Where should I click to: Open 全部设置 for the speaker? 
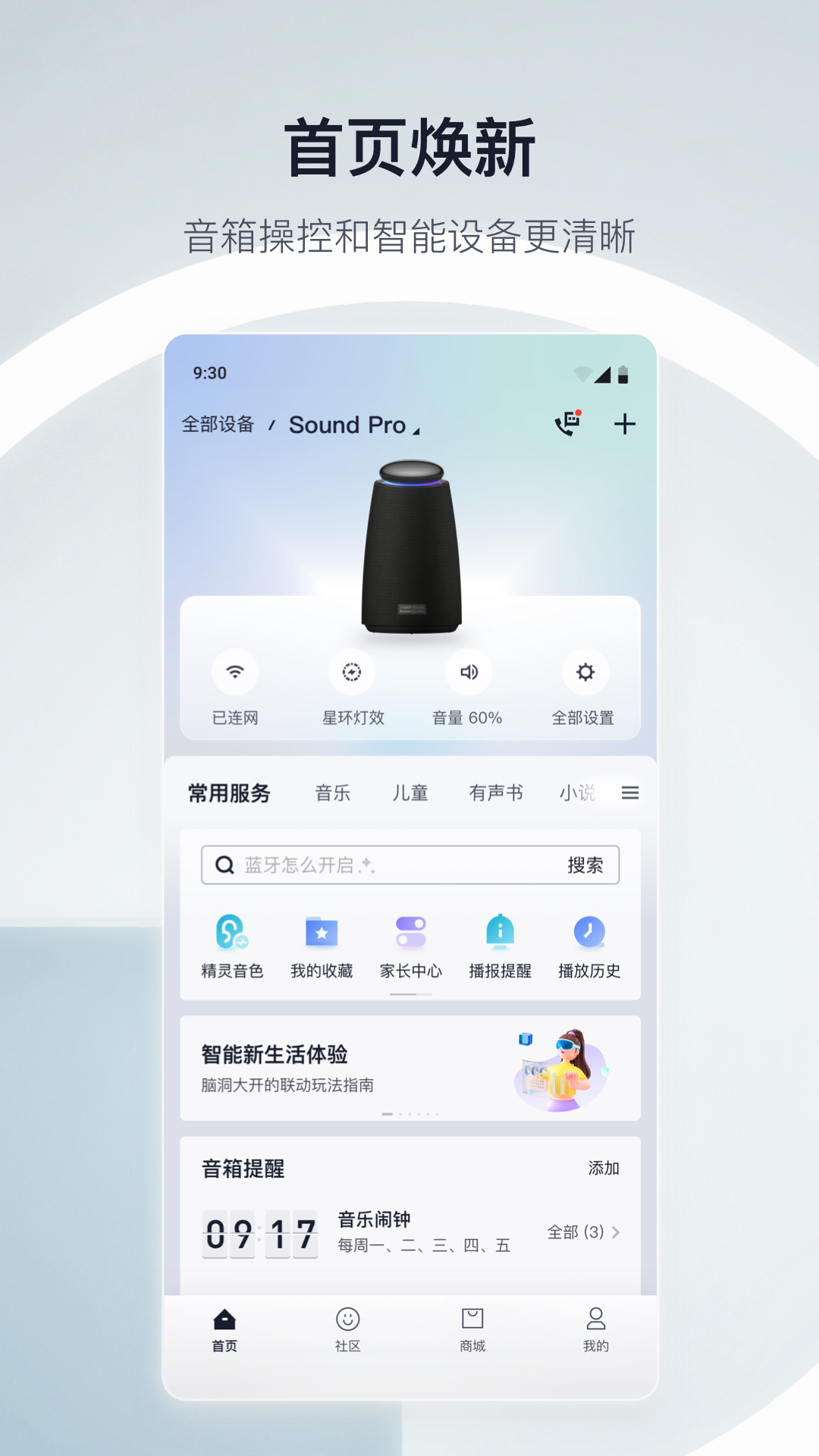pyautogui.click(x=584, y=686)
